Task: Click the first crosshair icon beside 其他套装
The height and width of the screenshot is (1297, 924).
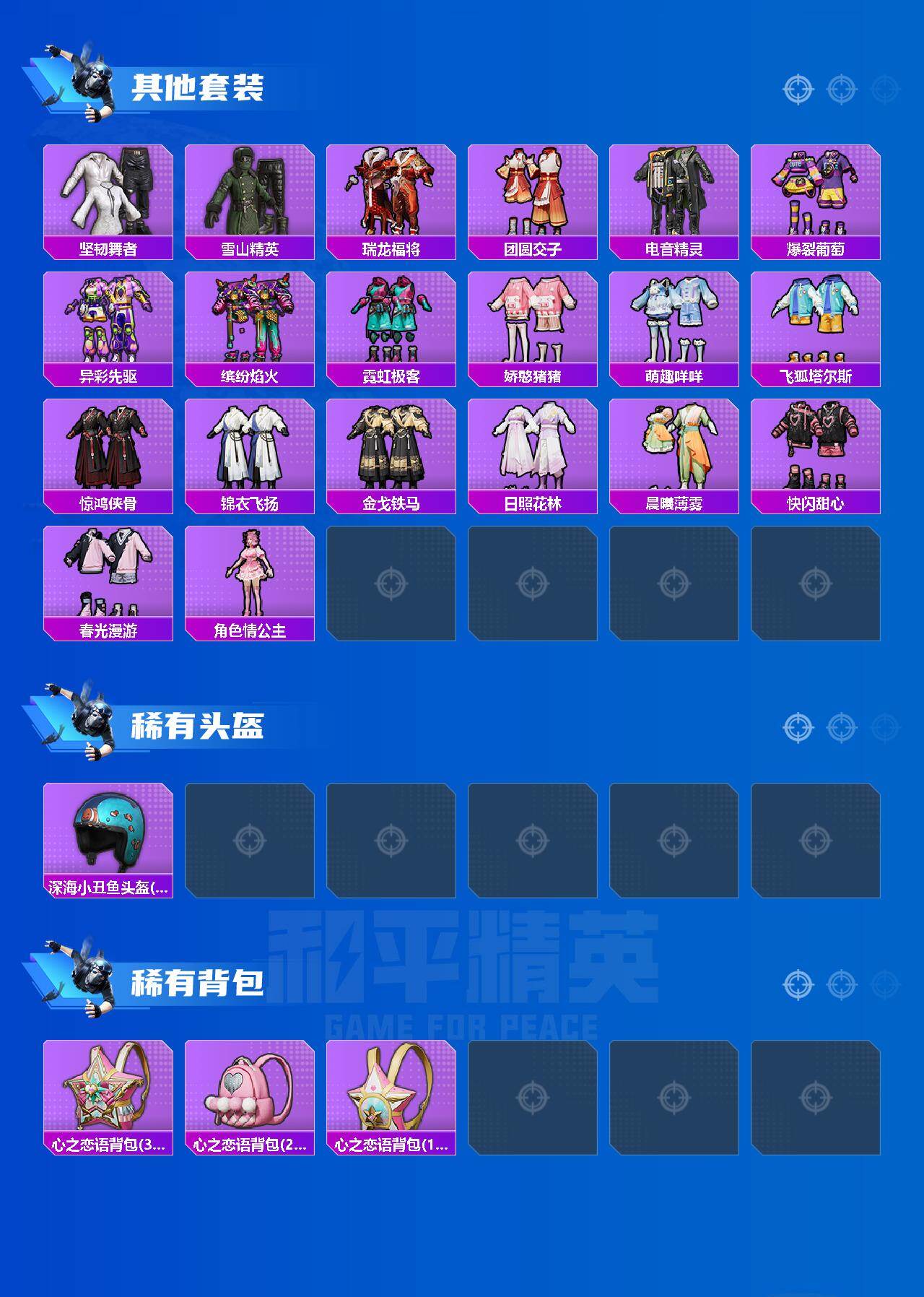Action: [797, 90]
